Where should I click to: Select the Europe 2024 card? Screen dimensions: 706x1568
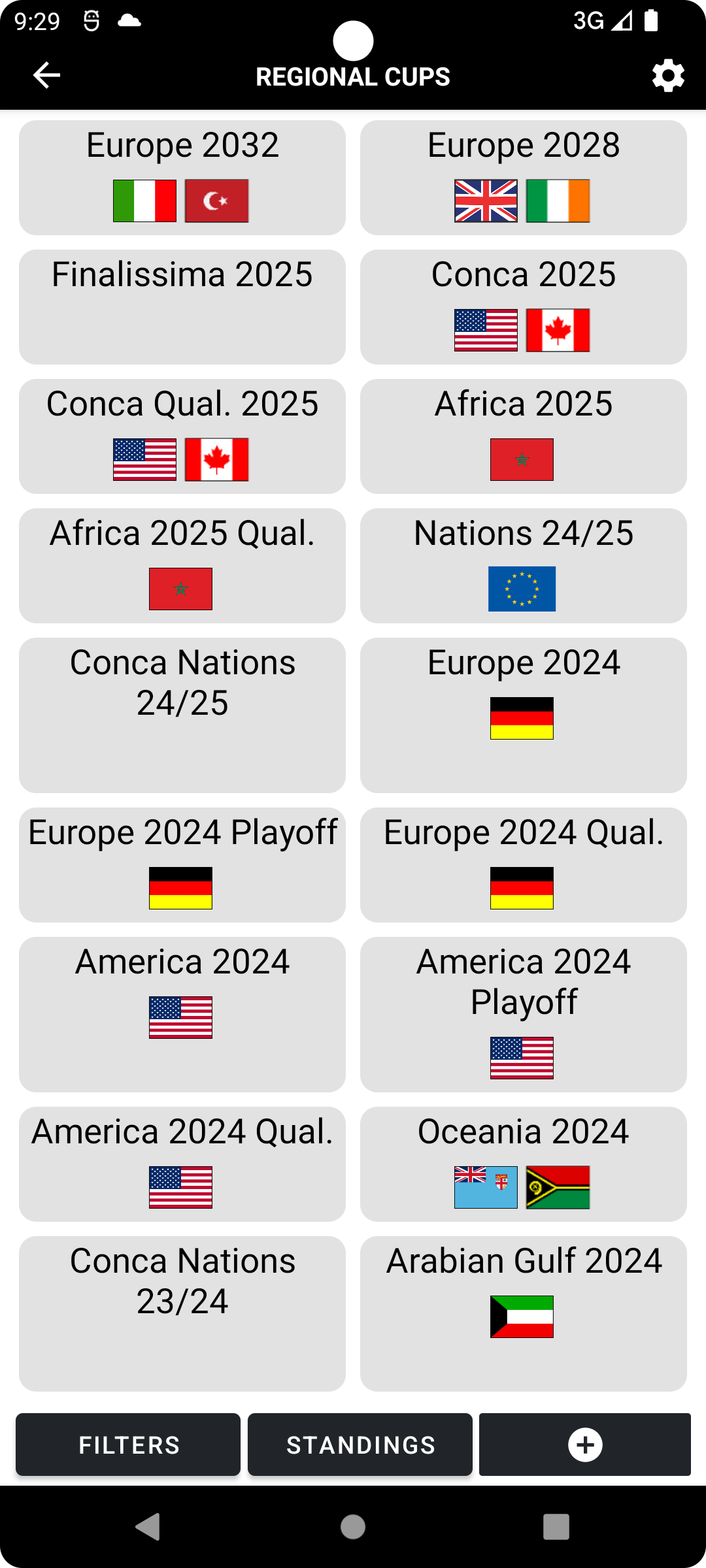click(523, 715)
